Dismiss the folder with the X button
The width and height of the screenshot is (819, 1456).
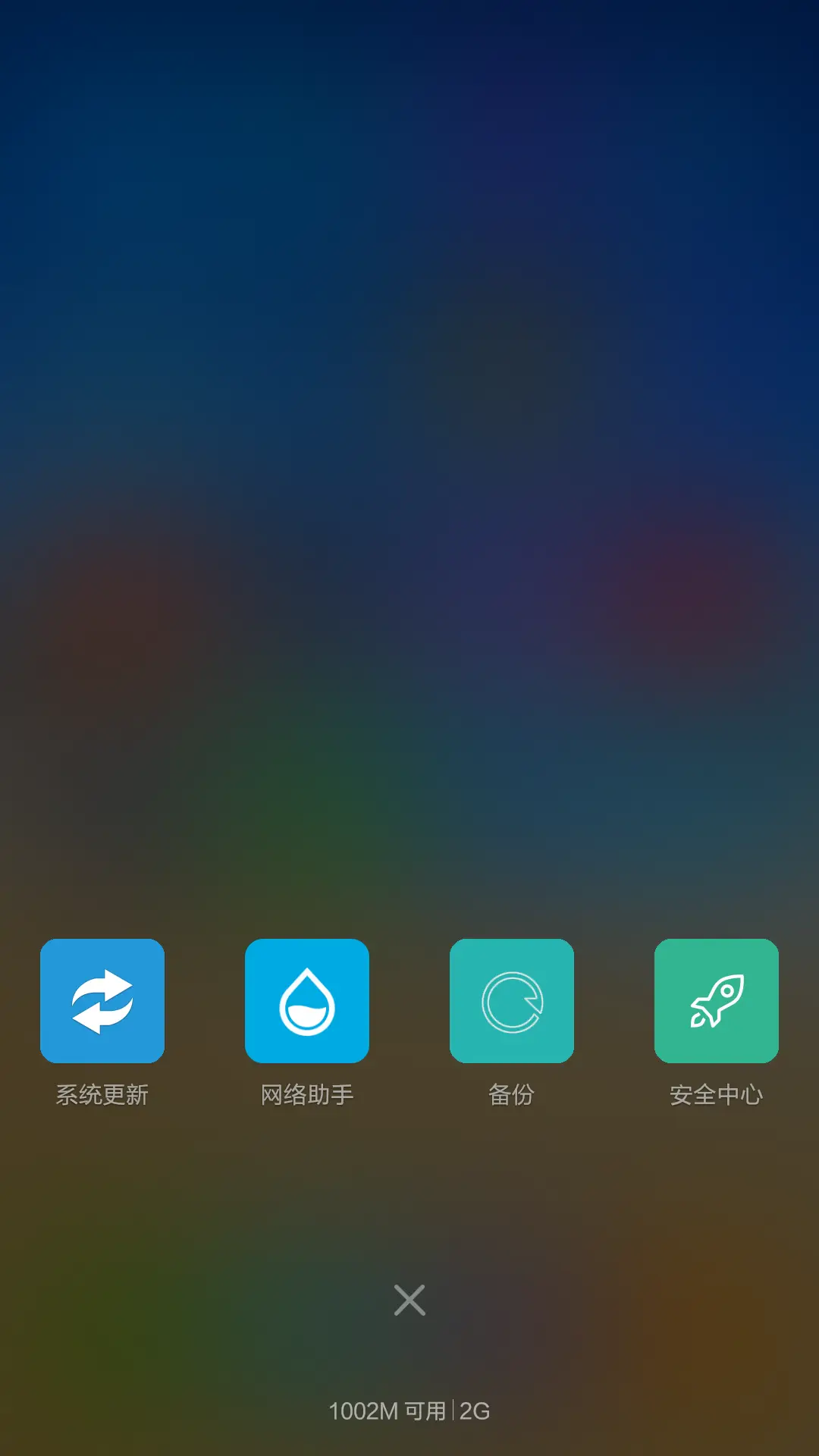click(x=409, y=1301)
